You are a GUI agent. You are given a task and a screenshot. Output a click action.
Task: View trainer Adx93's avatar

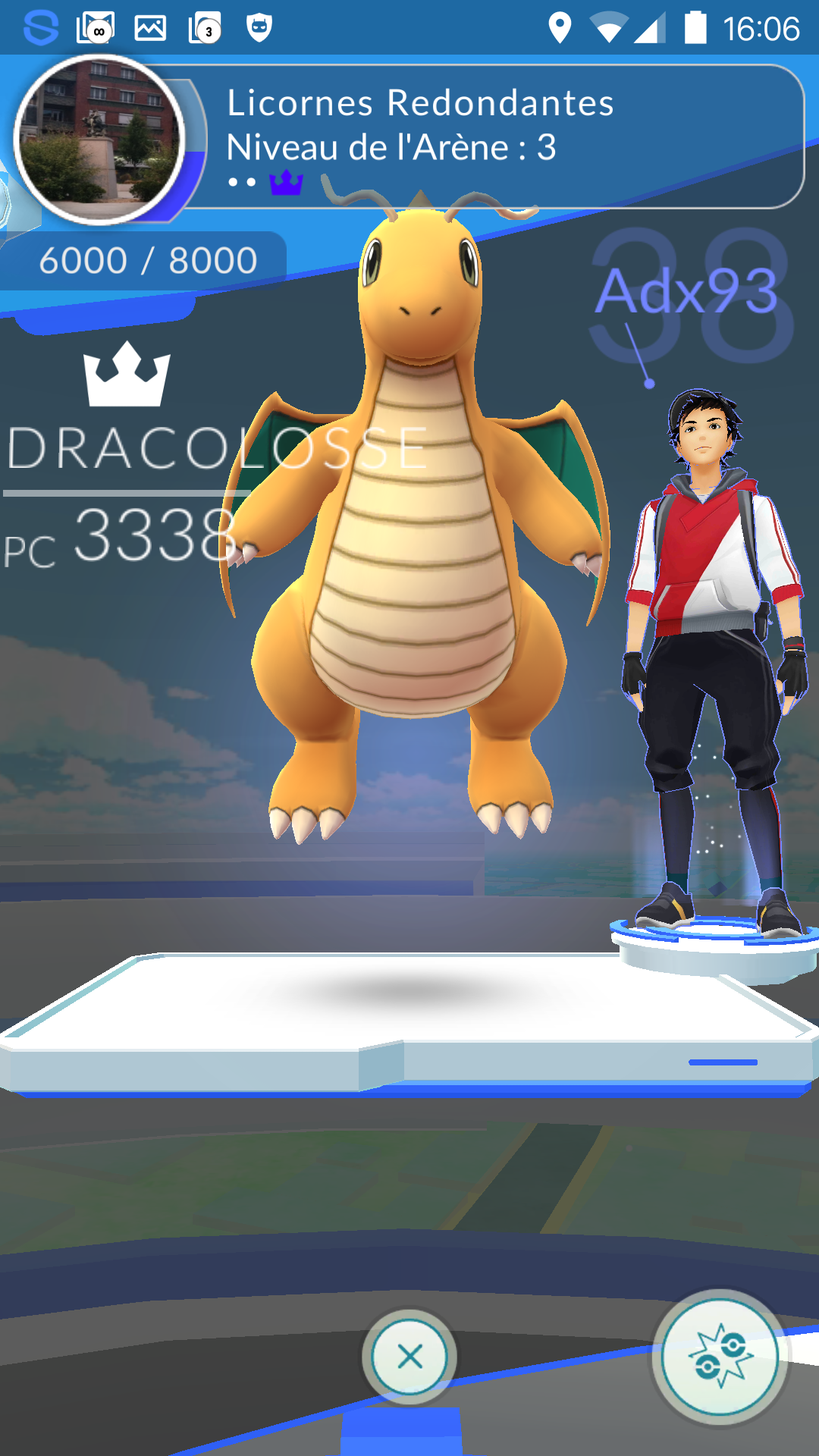pos(714,660)
